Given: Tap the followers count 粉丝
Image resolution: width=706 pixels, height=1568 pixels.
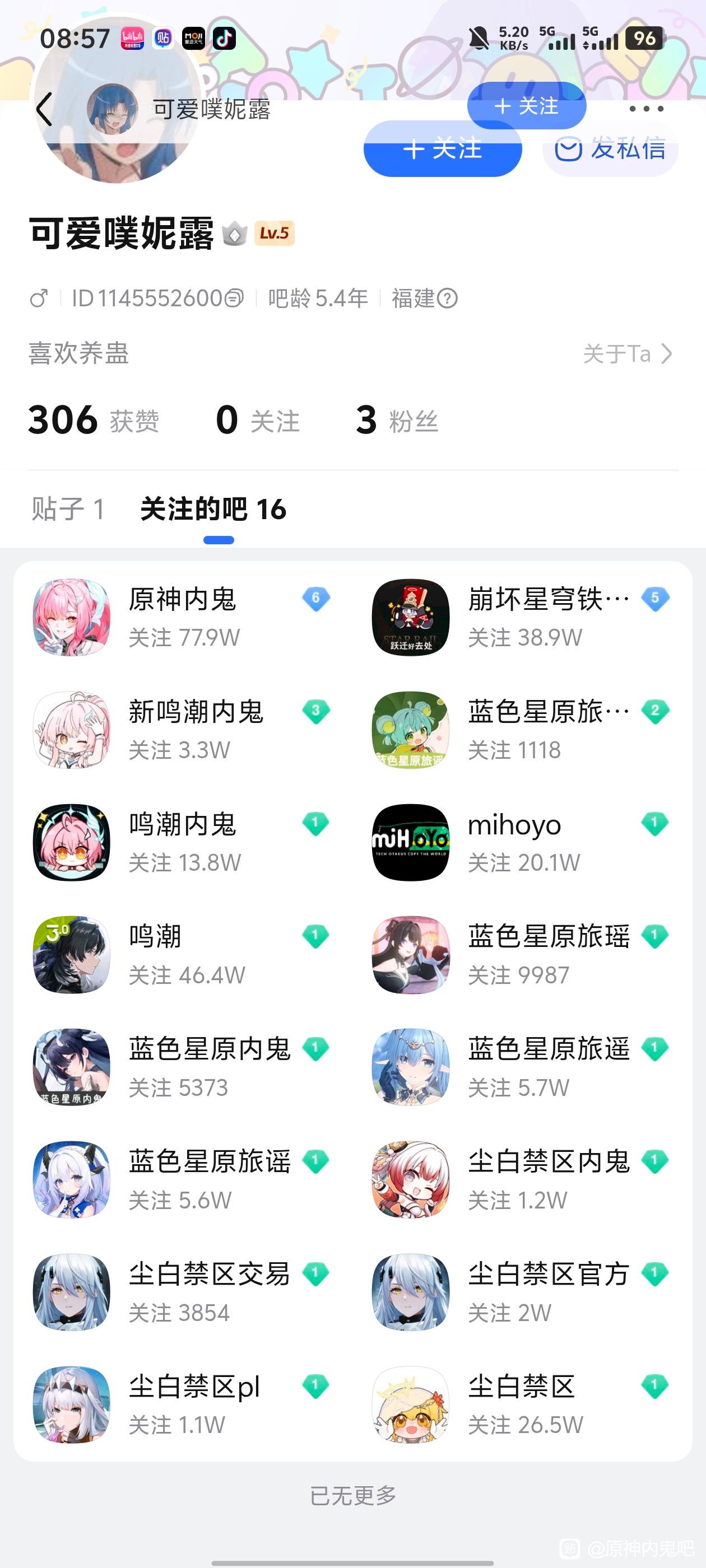Looking at the screenshot, I should tap(397, 421).
